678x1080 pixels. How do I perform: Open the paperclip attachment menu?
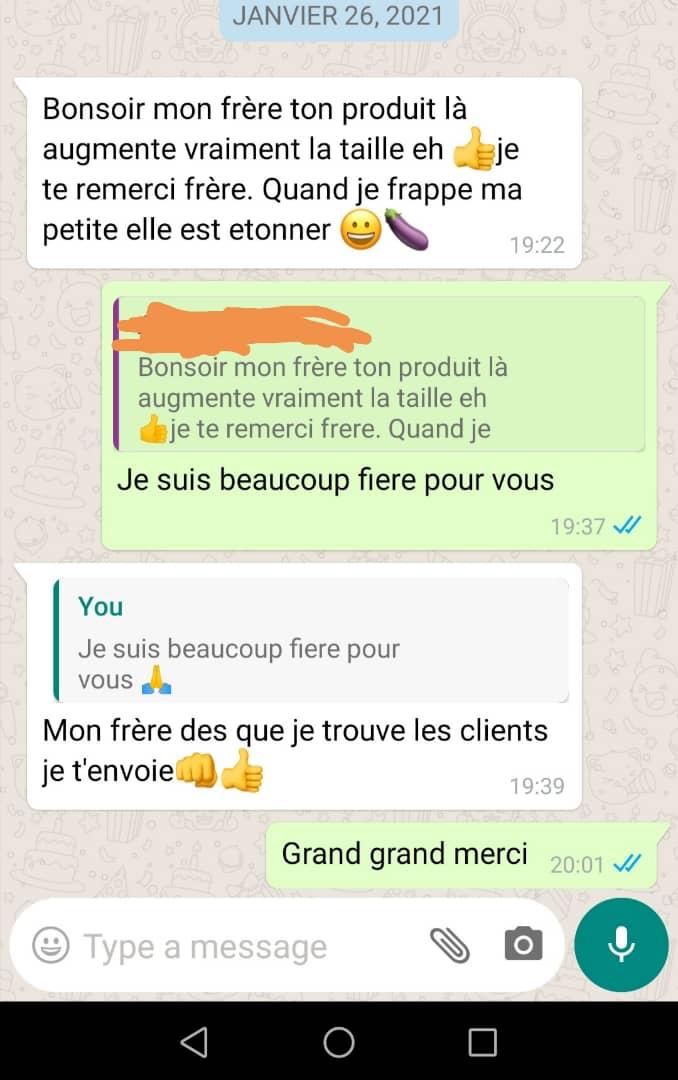pyautogui.click(x=450, y=944)
